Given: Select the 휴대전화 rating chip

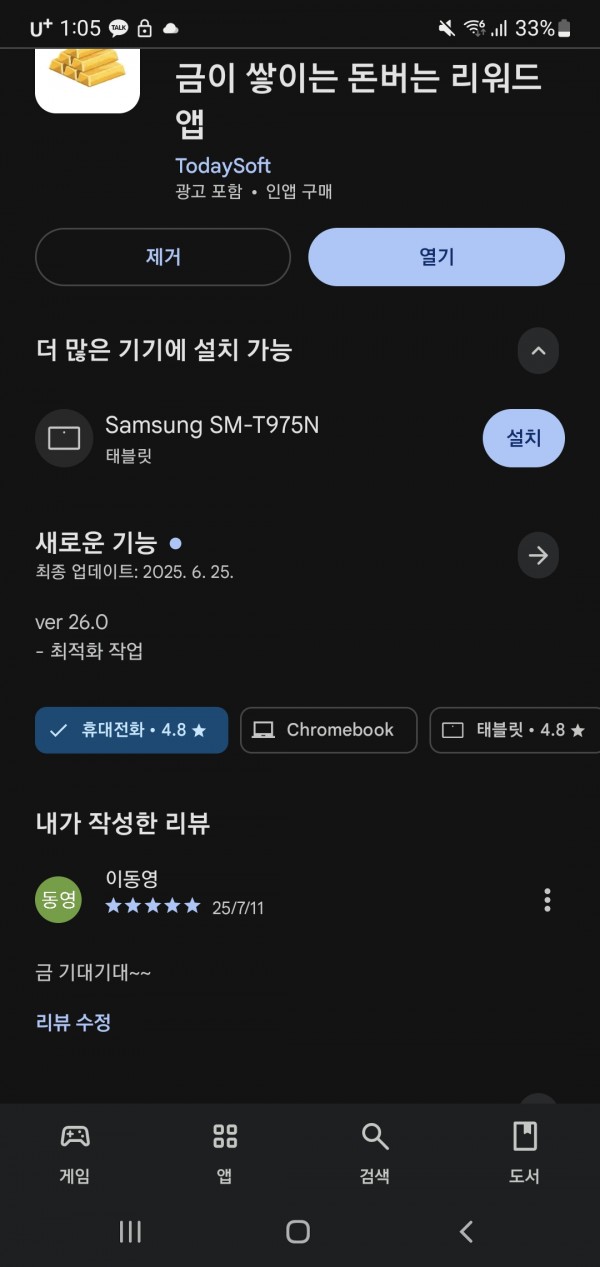Looking at the screenshot, I should pyautogui.click(x=131, y=730).
